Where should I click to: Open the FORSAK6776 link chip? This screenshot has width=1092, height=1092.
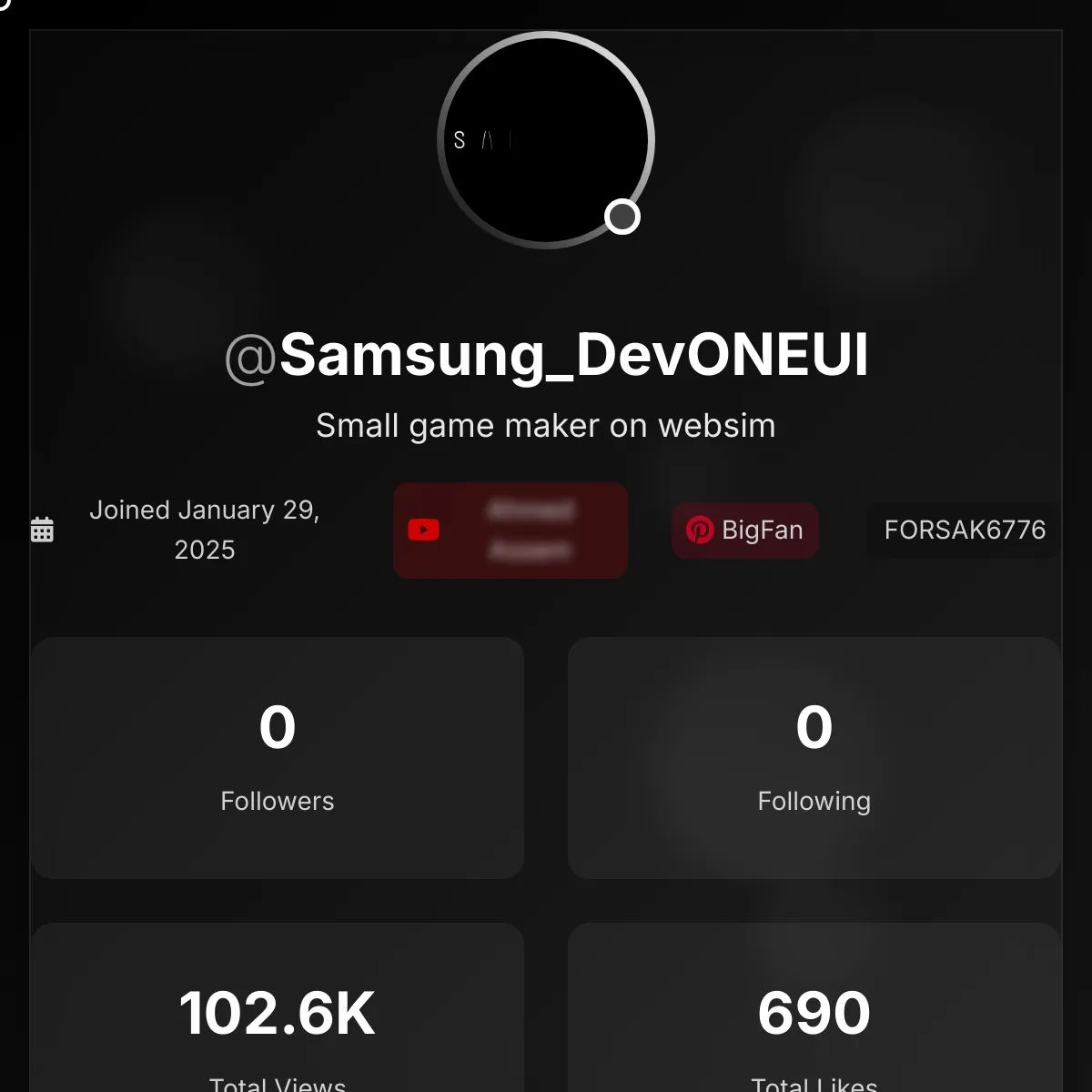(965, 530)
